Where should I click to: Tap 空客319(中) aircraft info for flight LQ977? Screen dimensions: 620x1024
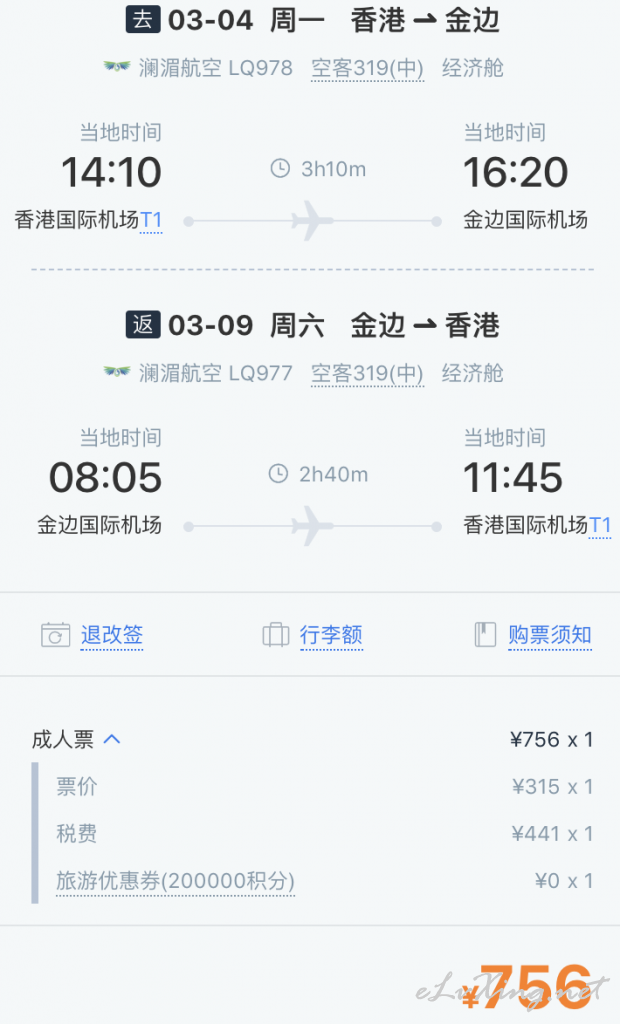367,374
